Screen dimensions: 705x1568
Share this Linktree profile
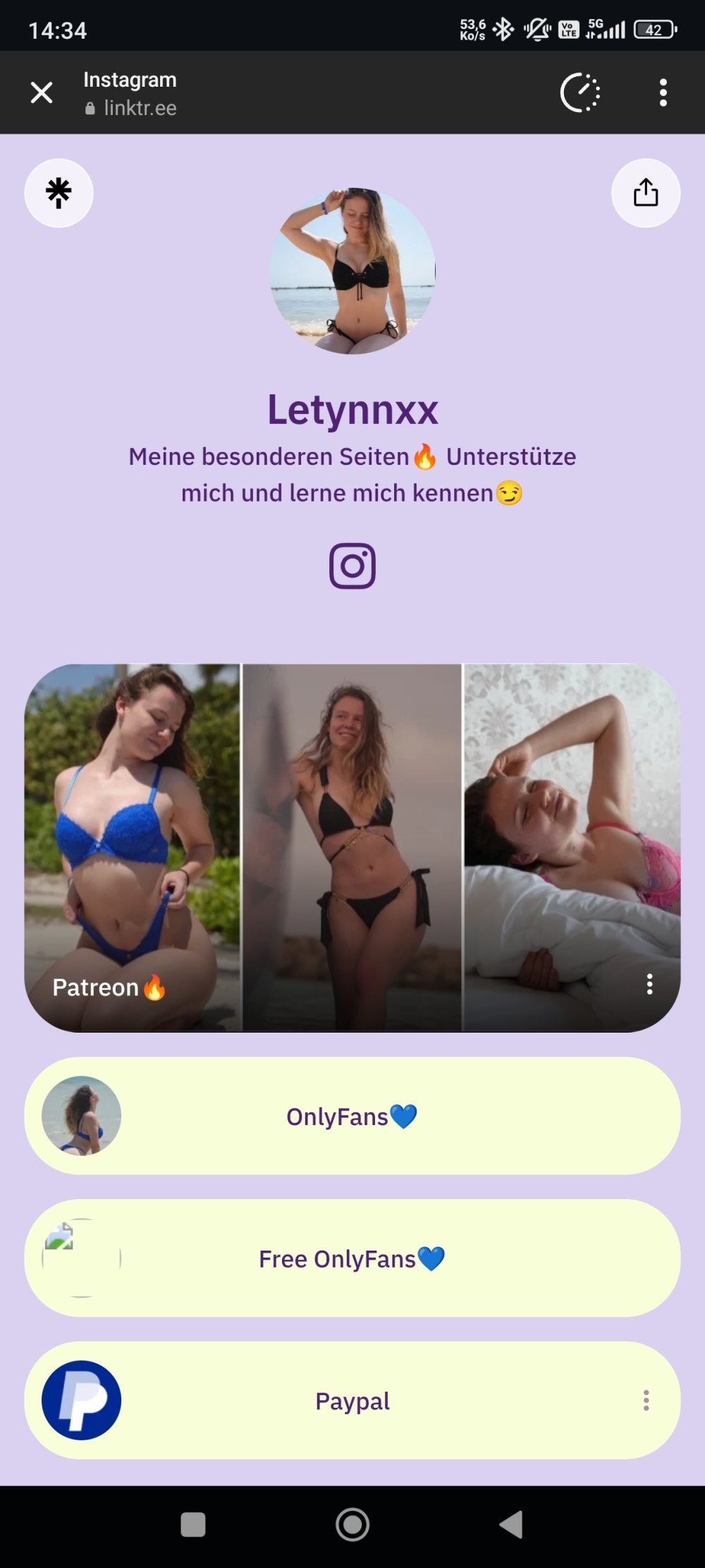tap(645, 193)
